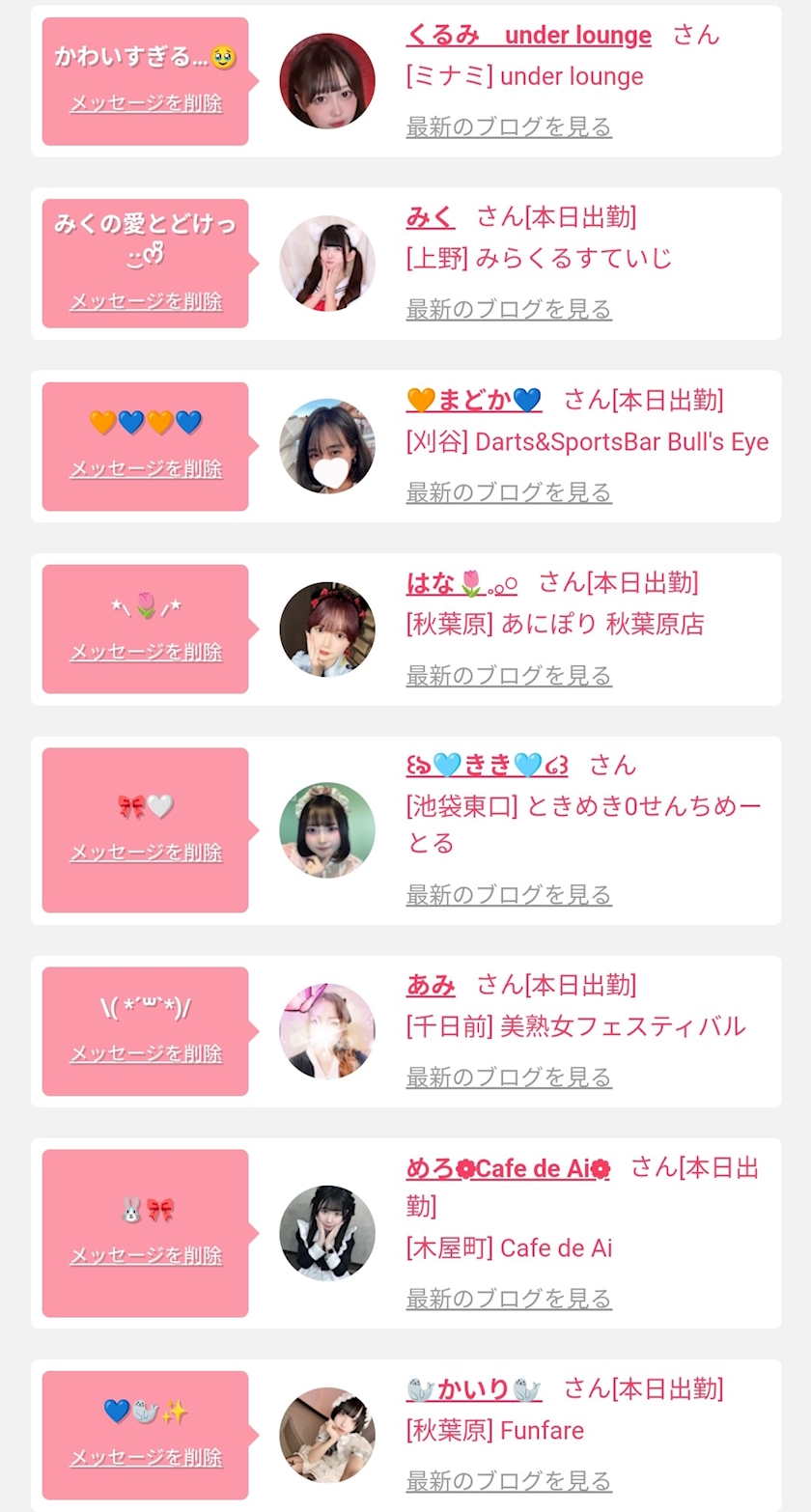Viewport: 811px width, 1512px height.
Task: Delete the ribbon-heart message to きき
Action: 146,852
